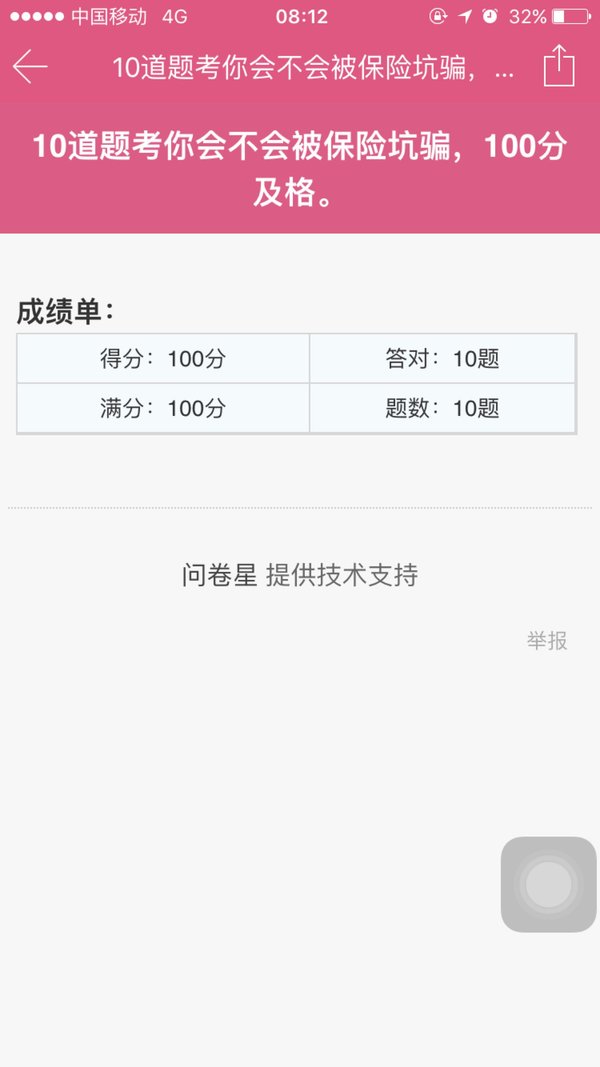
Task: Go back with the top-left arrow
Action: (30, 66)
